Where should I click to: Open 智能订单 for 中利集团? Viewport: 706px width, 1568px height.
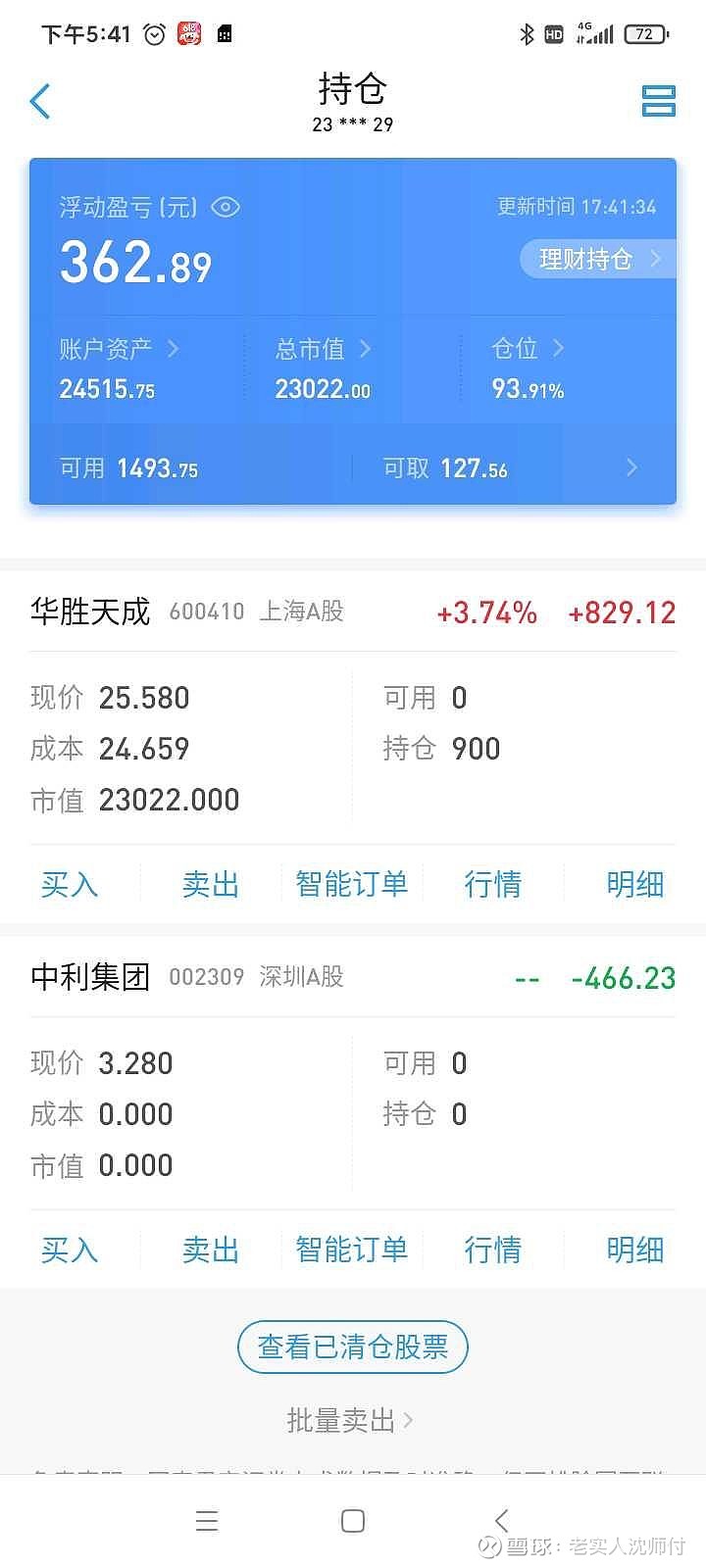click(352, 1249)
